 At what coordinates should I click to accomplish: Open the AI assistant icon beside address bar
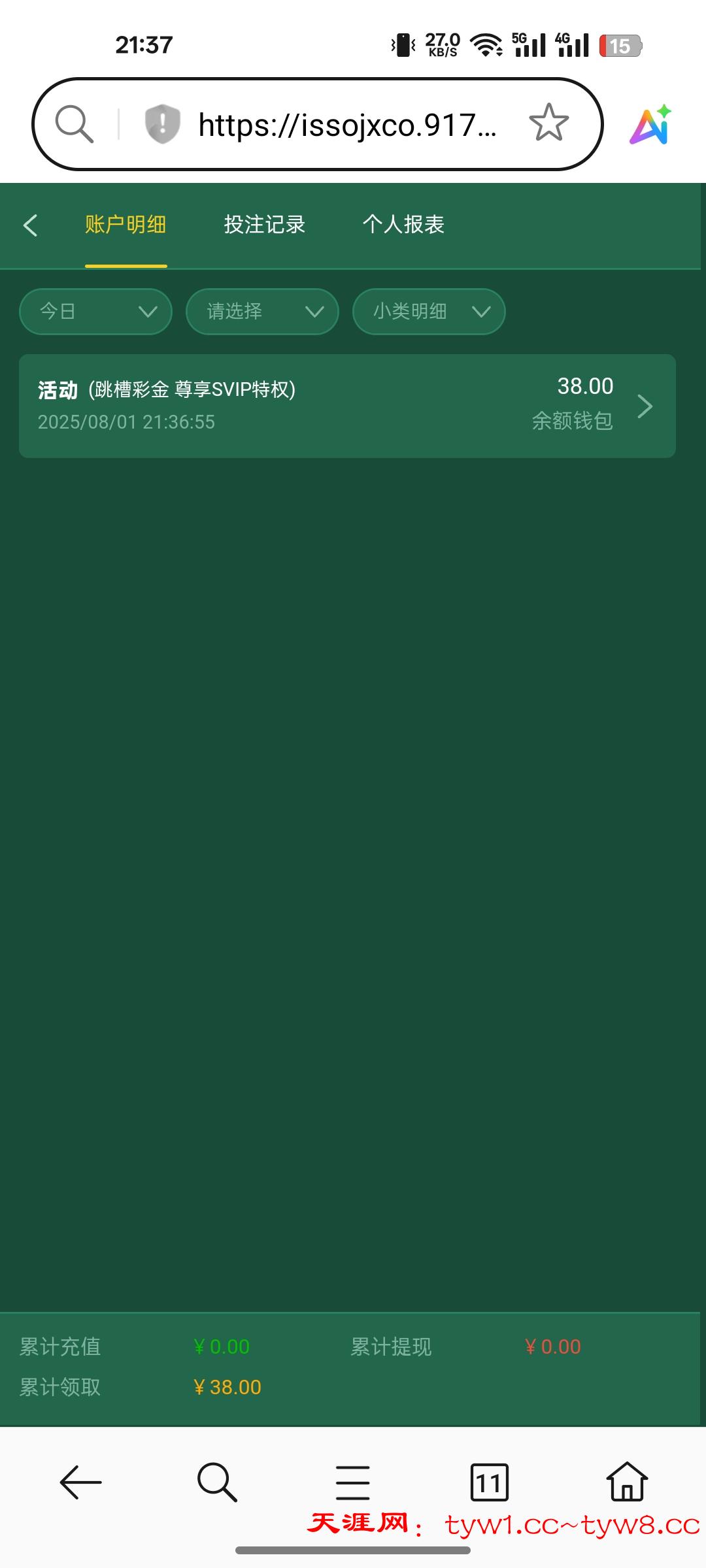point(650,124)
